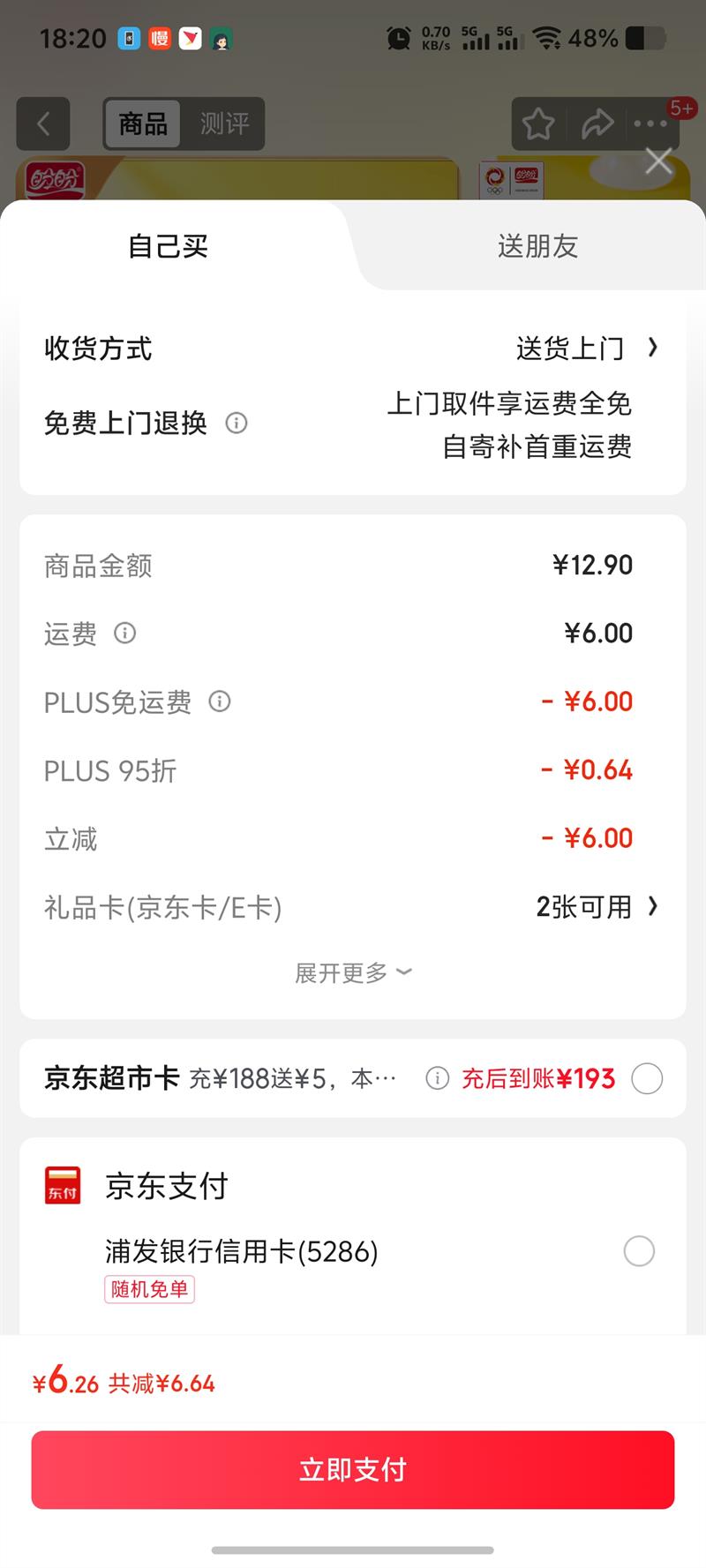Tap 立即支付 to pay now
This screenshot has height=1568, width=706.
point(353,1470)
